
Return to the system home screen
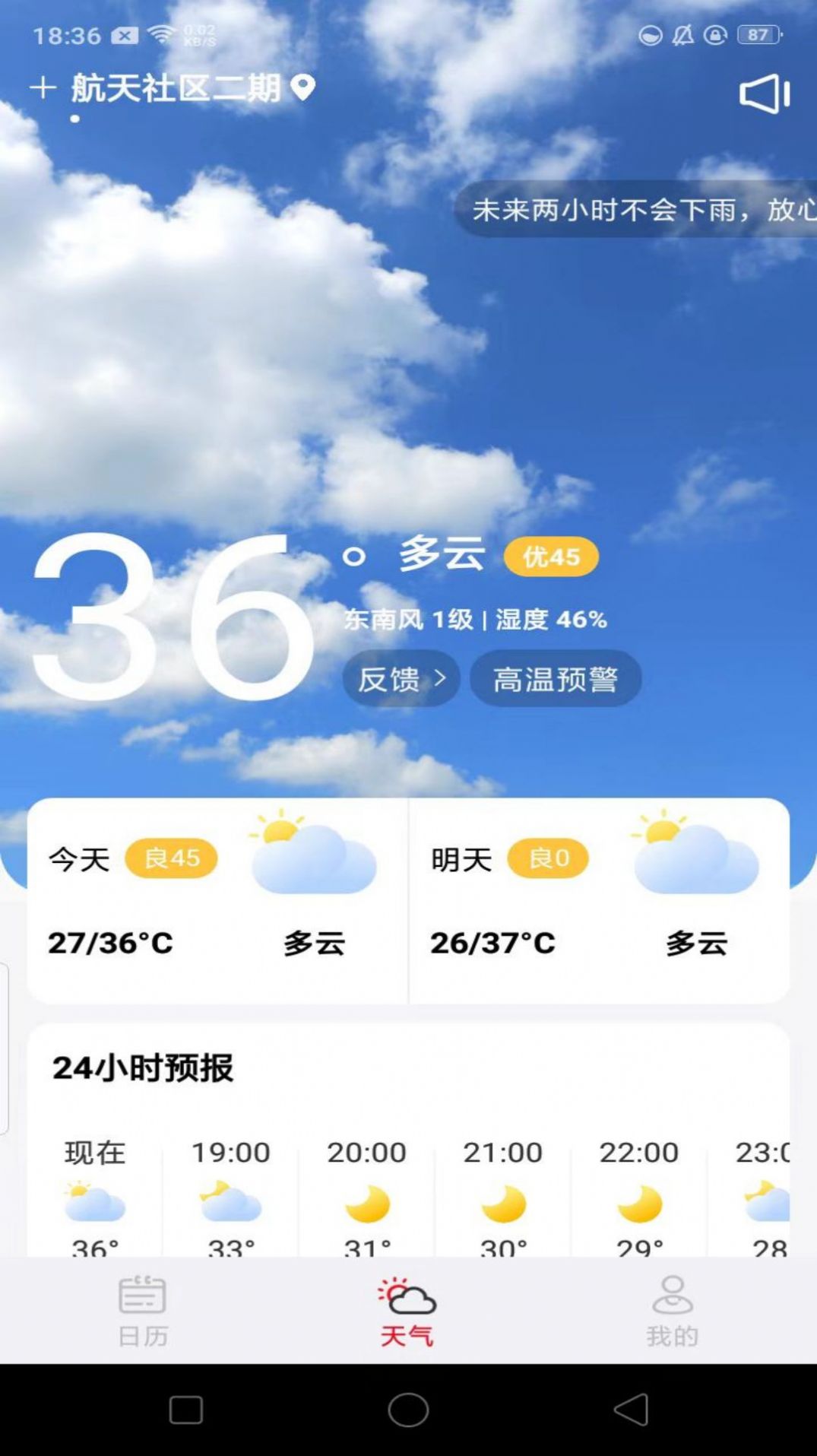tap(408, 1410)
